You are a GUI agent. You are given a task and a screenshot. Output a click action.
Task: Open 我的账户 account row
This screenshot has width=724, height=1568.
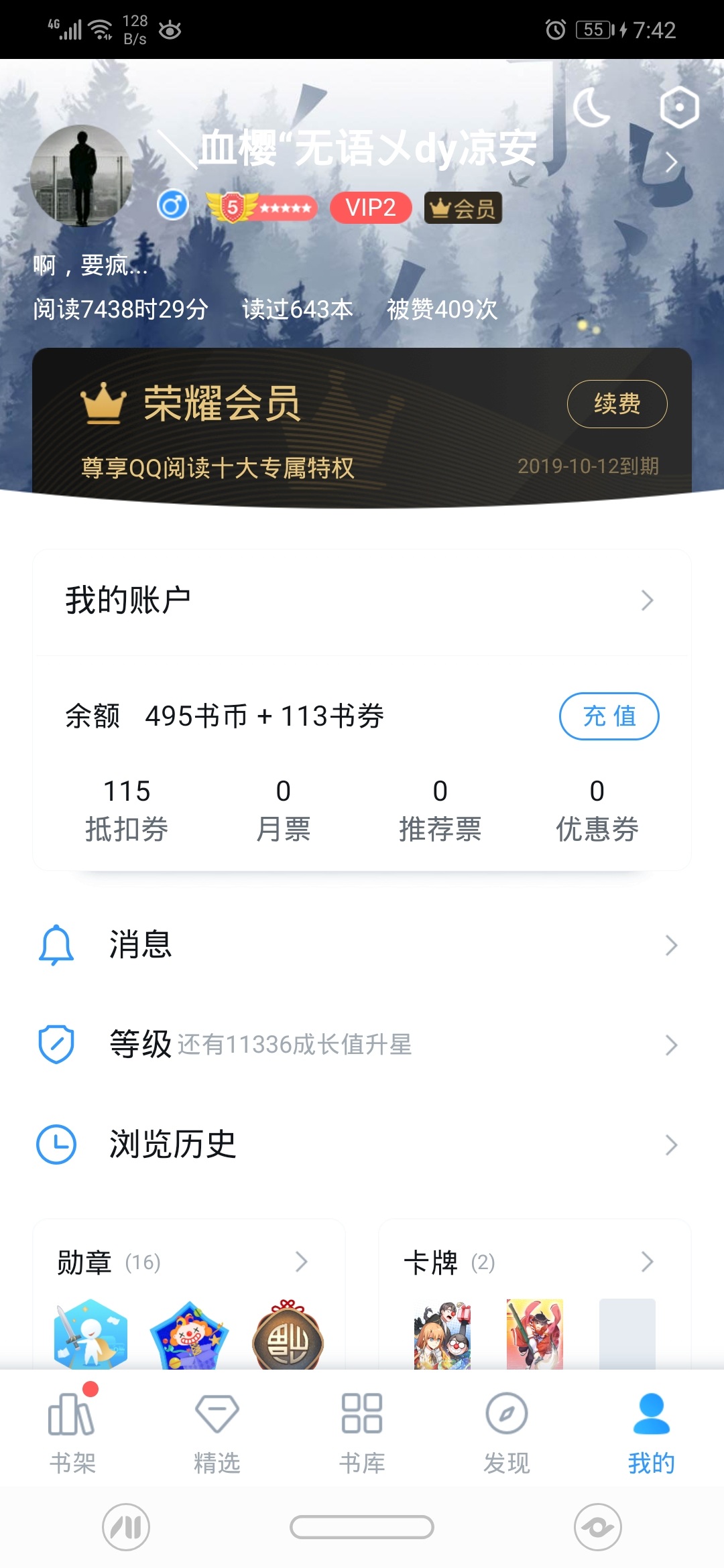pyautogui.click(x=362, y=600)
